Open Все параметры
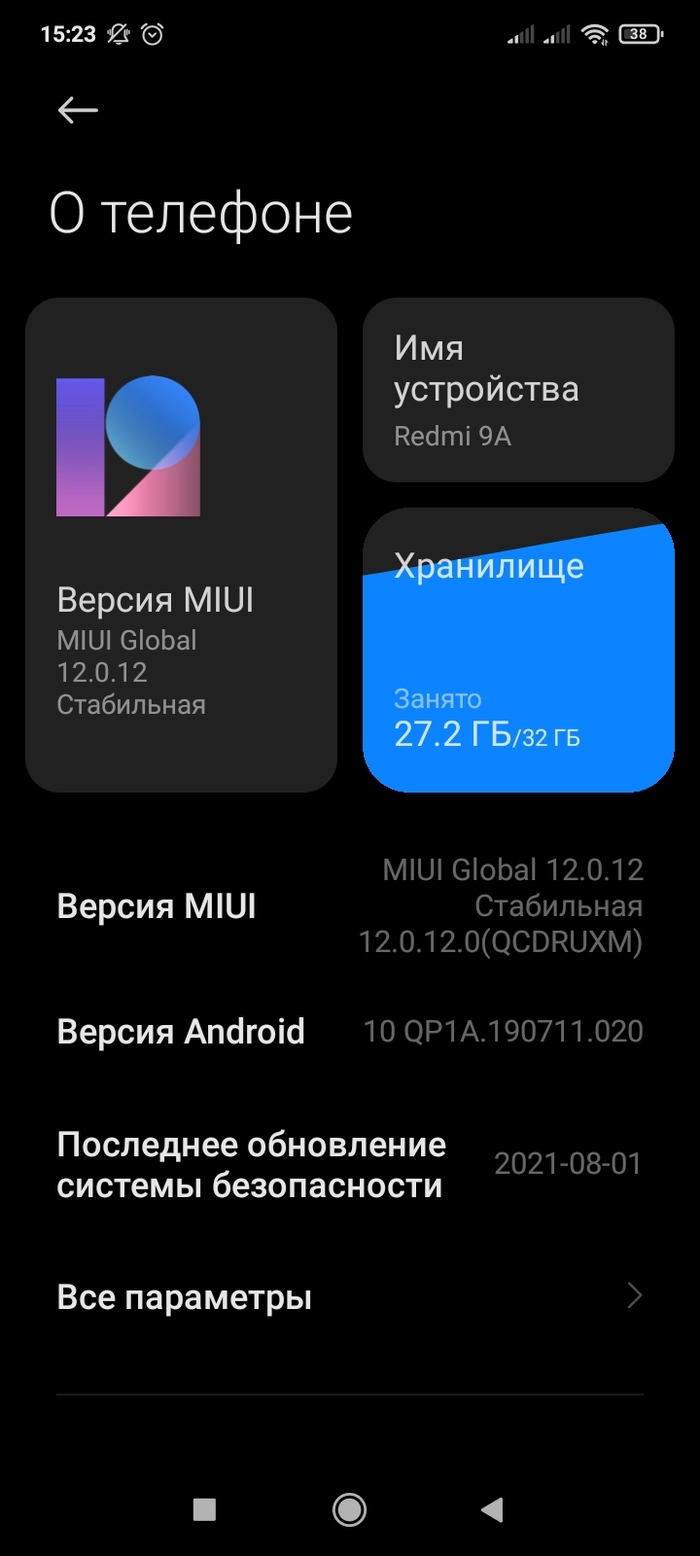 click(x=350, y=1297)
